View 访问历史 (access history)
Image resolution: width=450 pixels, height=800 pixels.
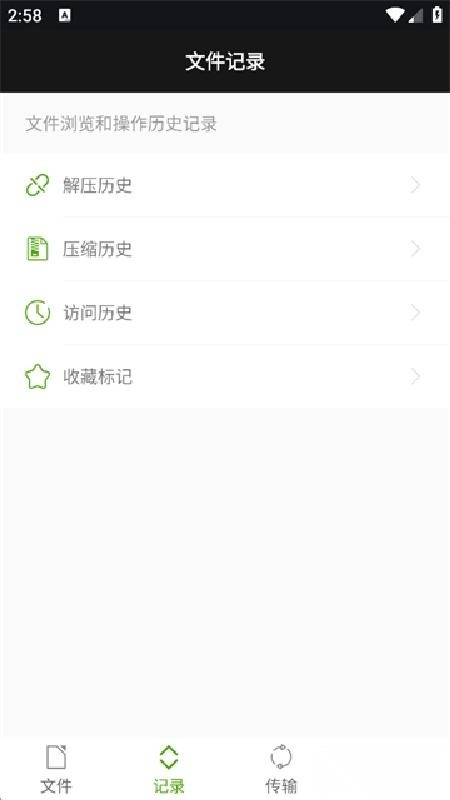tap(225, 313)
